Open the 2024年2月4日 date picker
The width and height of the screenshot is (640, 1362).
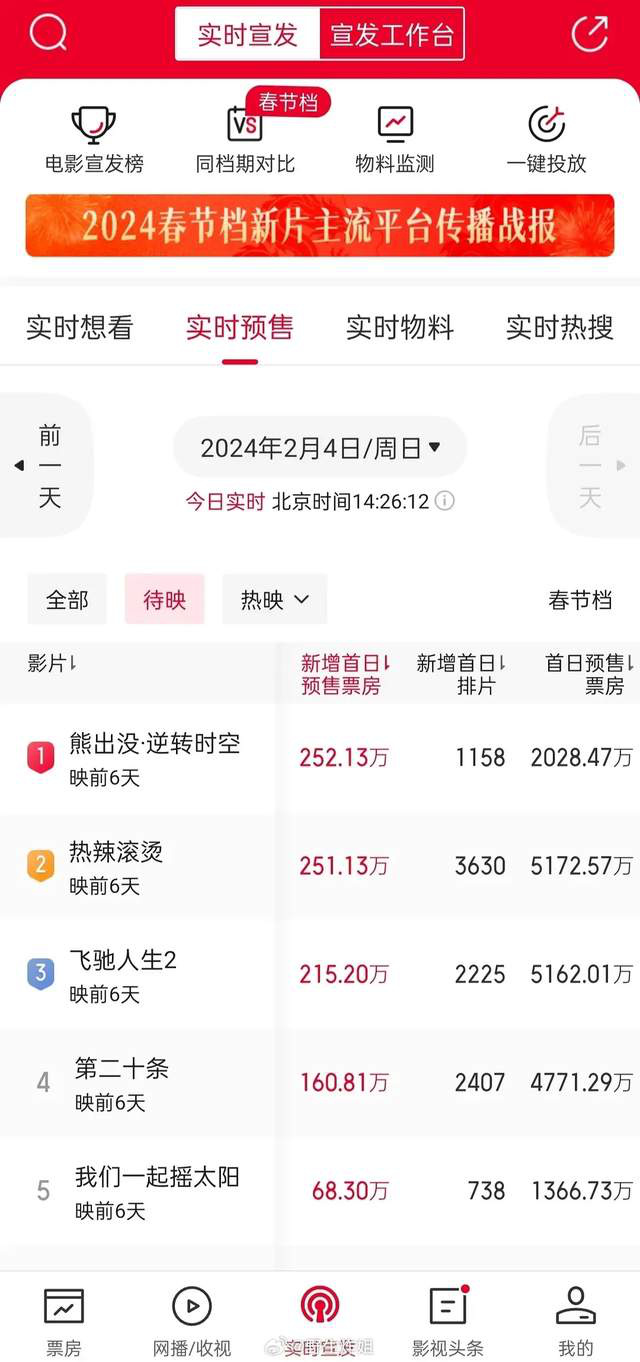point(320,448)
